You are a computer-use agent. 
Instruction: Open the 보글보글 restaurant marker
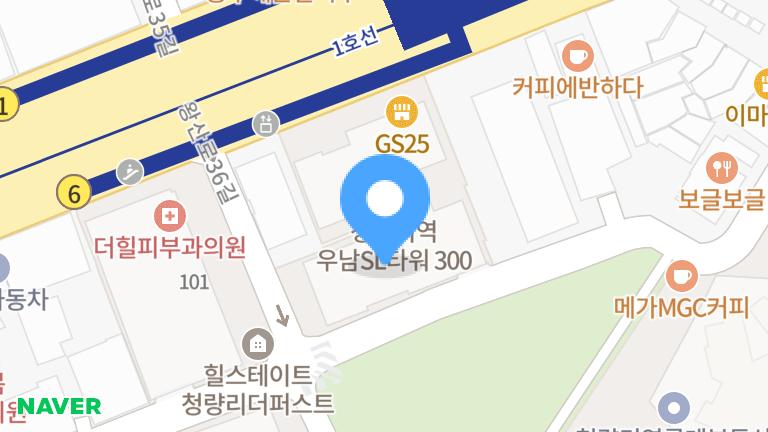[720, 166]
